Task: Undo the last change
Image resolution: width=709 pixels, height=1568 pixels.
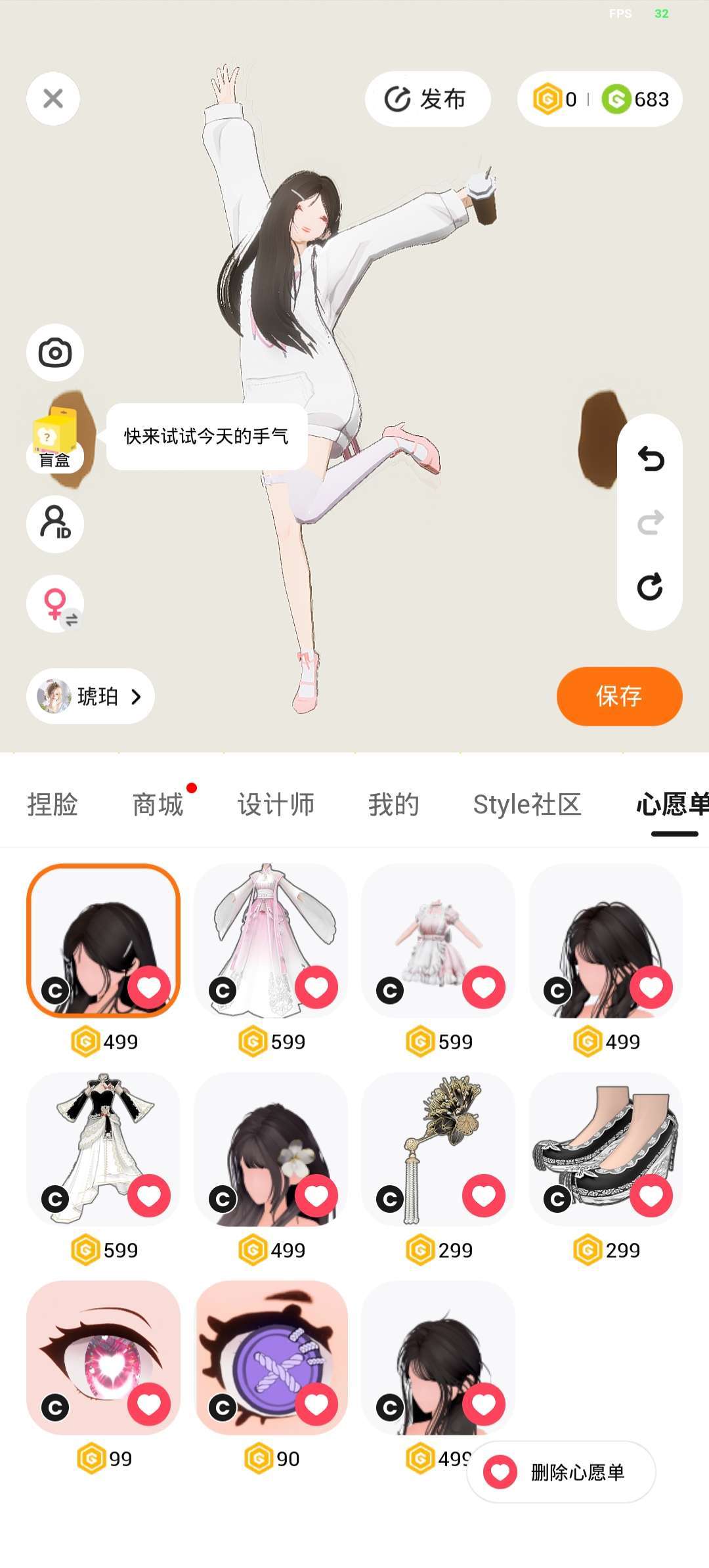Action: click(650, 459)
